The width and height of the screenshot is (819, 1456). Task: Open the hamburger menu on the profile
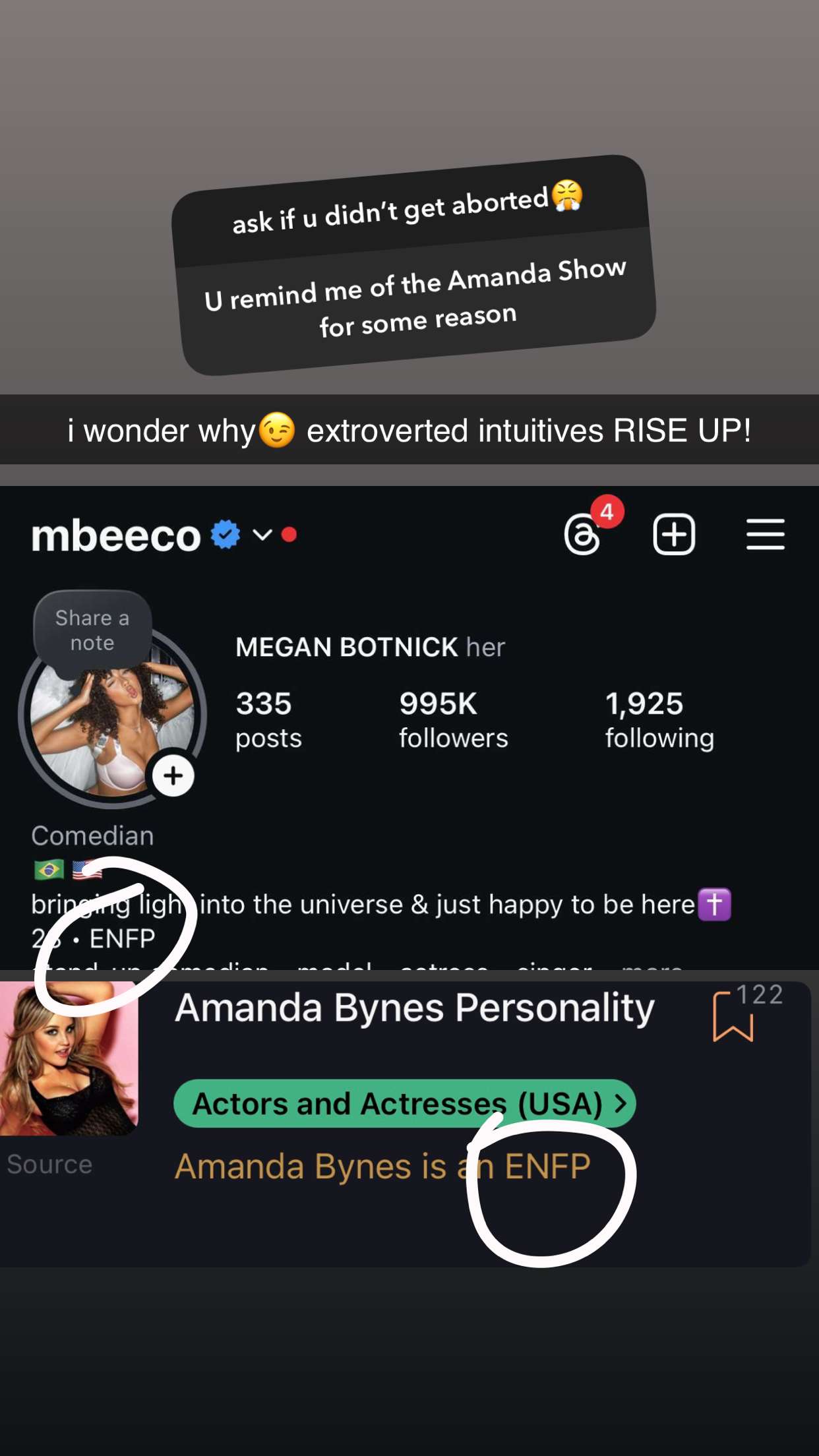tap(766, 535)
